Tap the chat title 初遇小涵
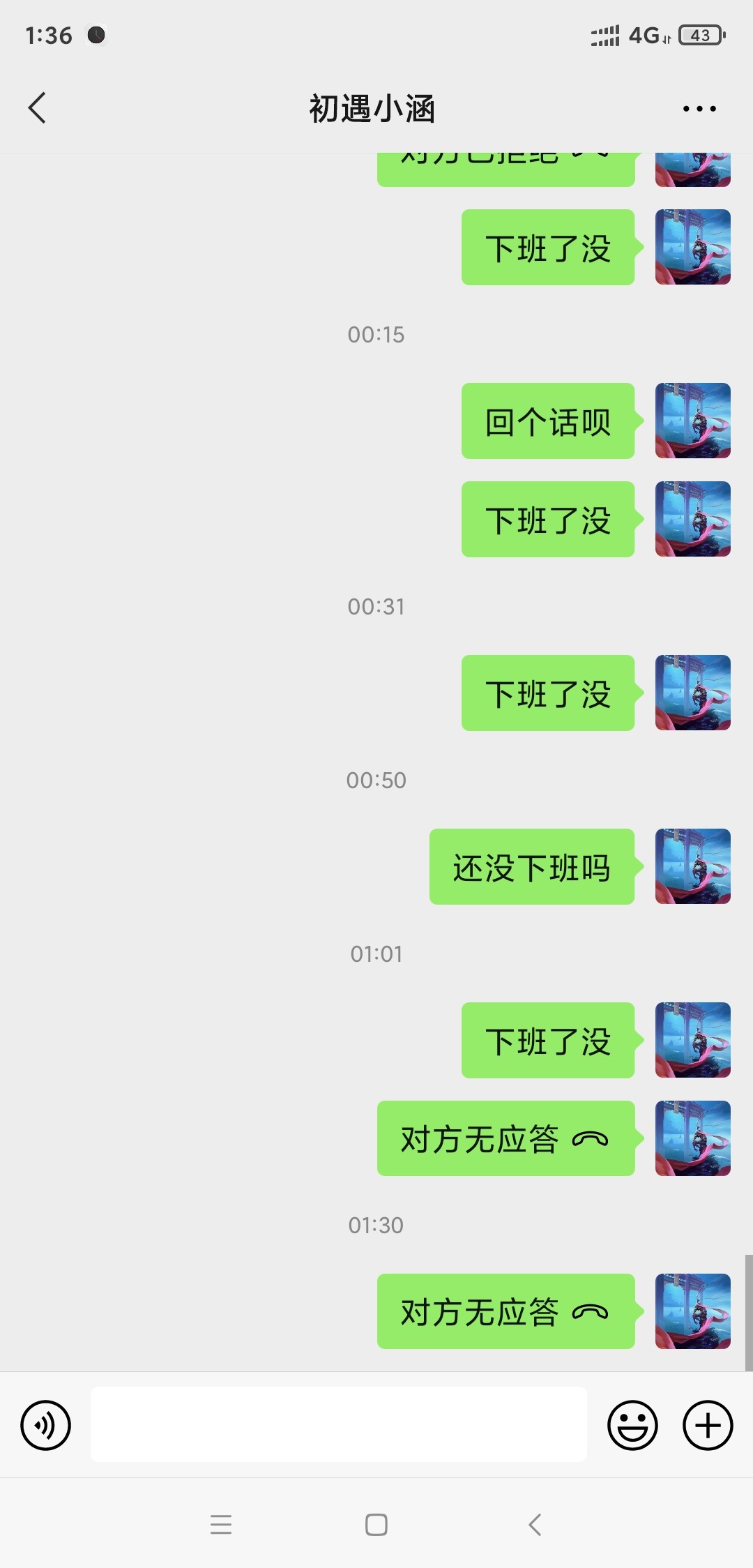 click(x=375, y=110)
